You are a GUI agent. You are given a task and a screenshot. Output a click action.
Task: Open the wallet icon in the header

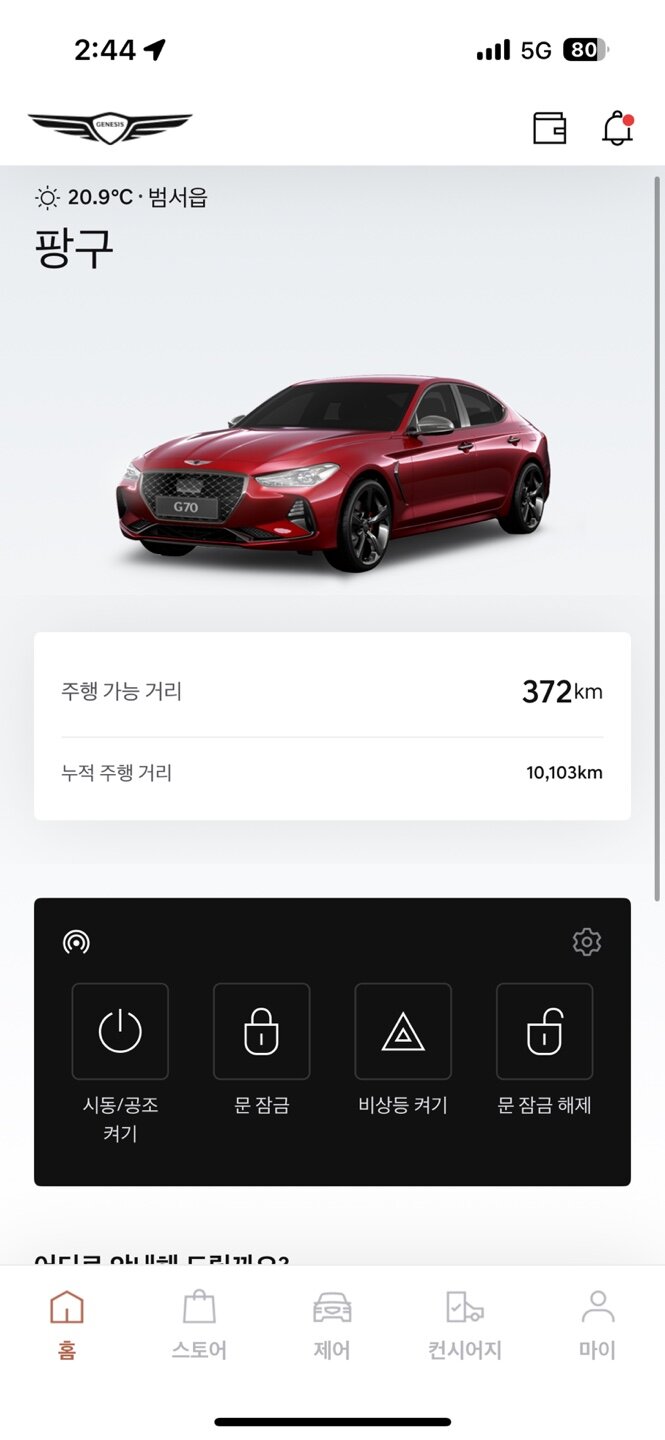(549, 128)
